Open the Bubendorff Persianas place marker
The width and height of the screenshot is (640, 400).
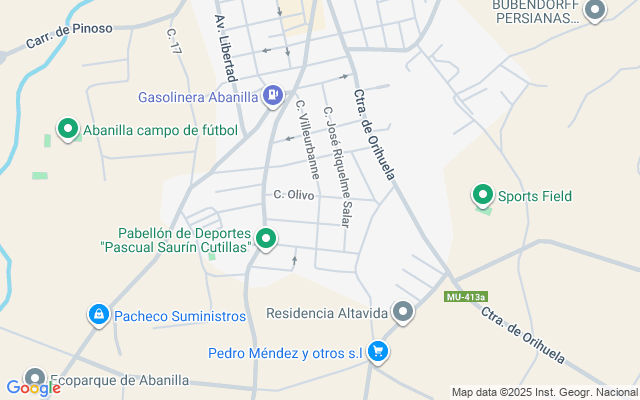(595, 12)
